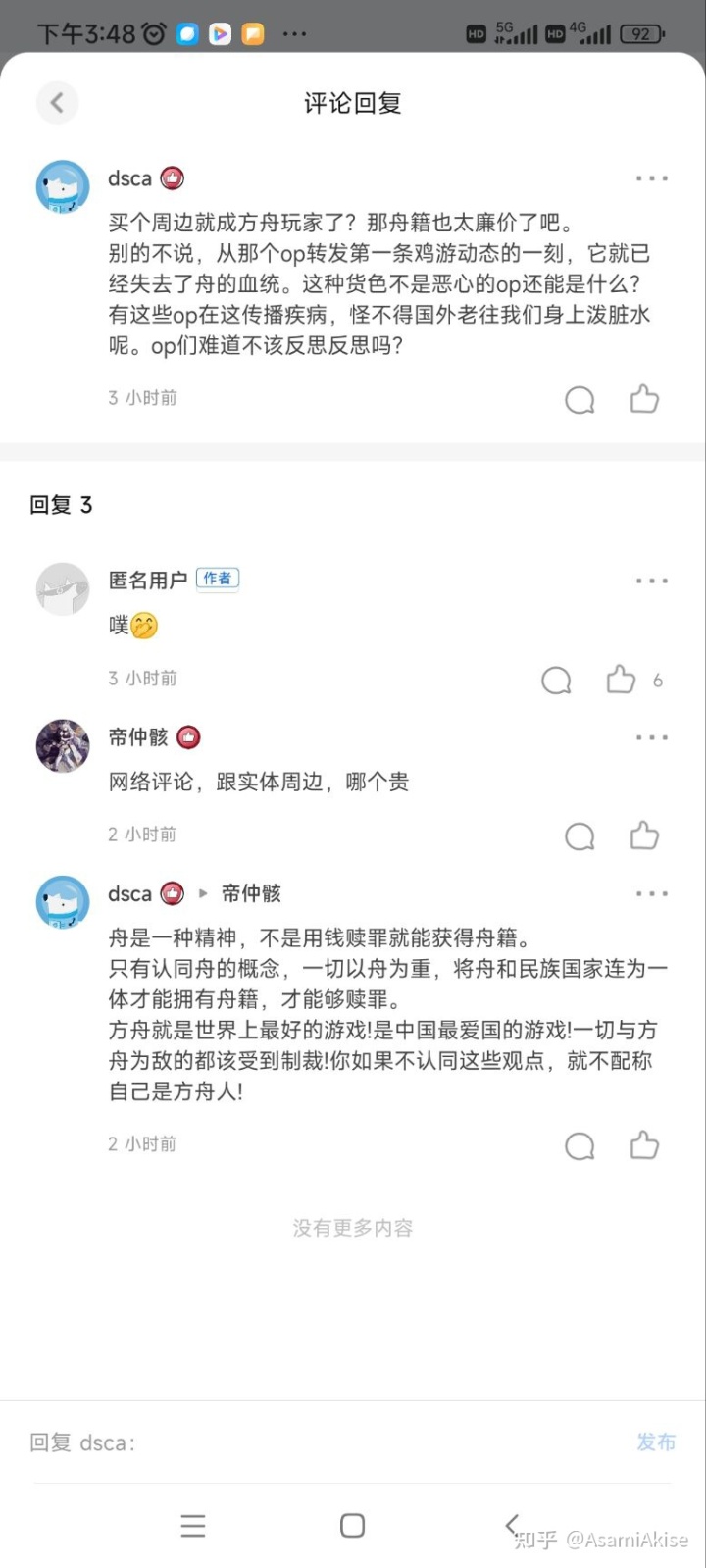
Task: Reply to 帝仲骸's comment via bubble icon
Action: [x=580, y=835]
